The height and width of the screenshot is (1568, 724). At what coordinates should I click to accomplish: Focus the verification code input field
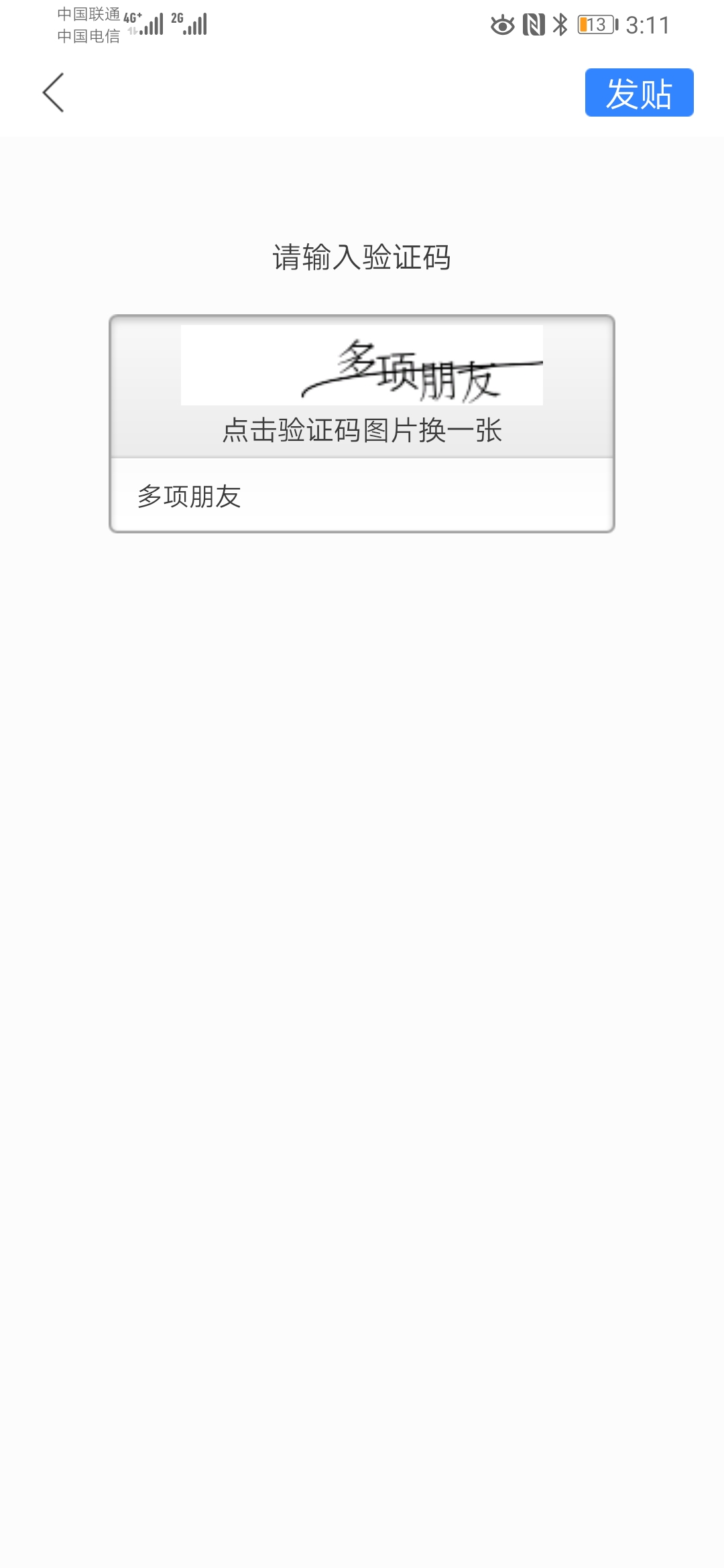click(x=362, y=495)
